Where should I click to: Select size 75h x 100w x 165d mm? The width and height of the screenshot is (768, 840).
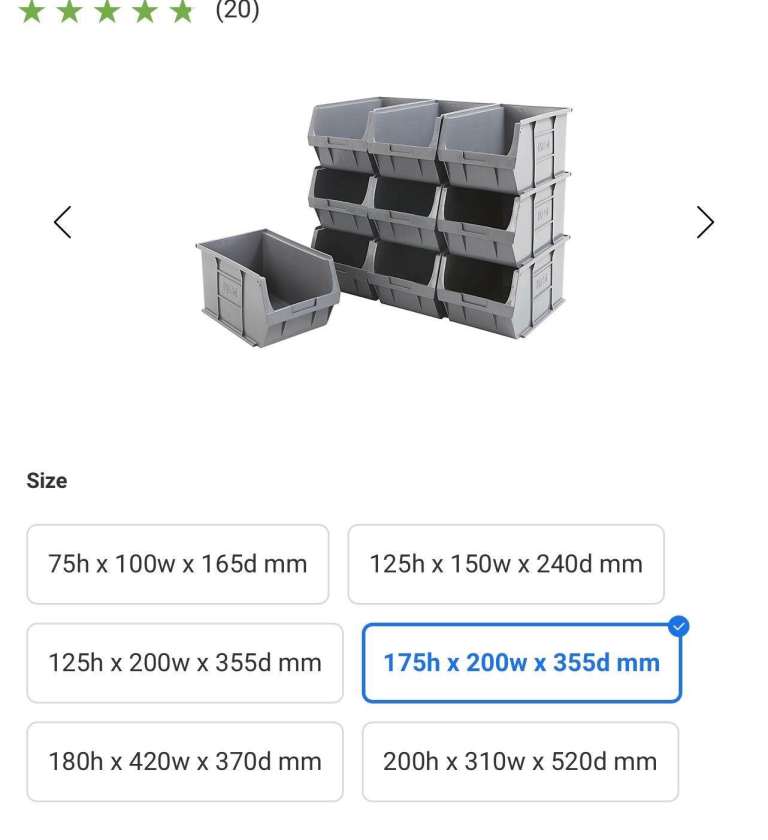tap(178, 564)
